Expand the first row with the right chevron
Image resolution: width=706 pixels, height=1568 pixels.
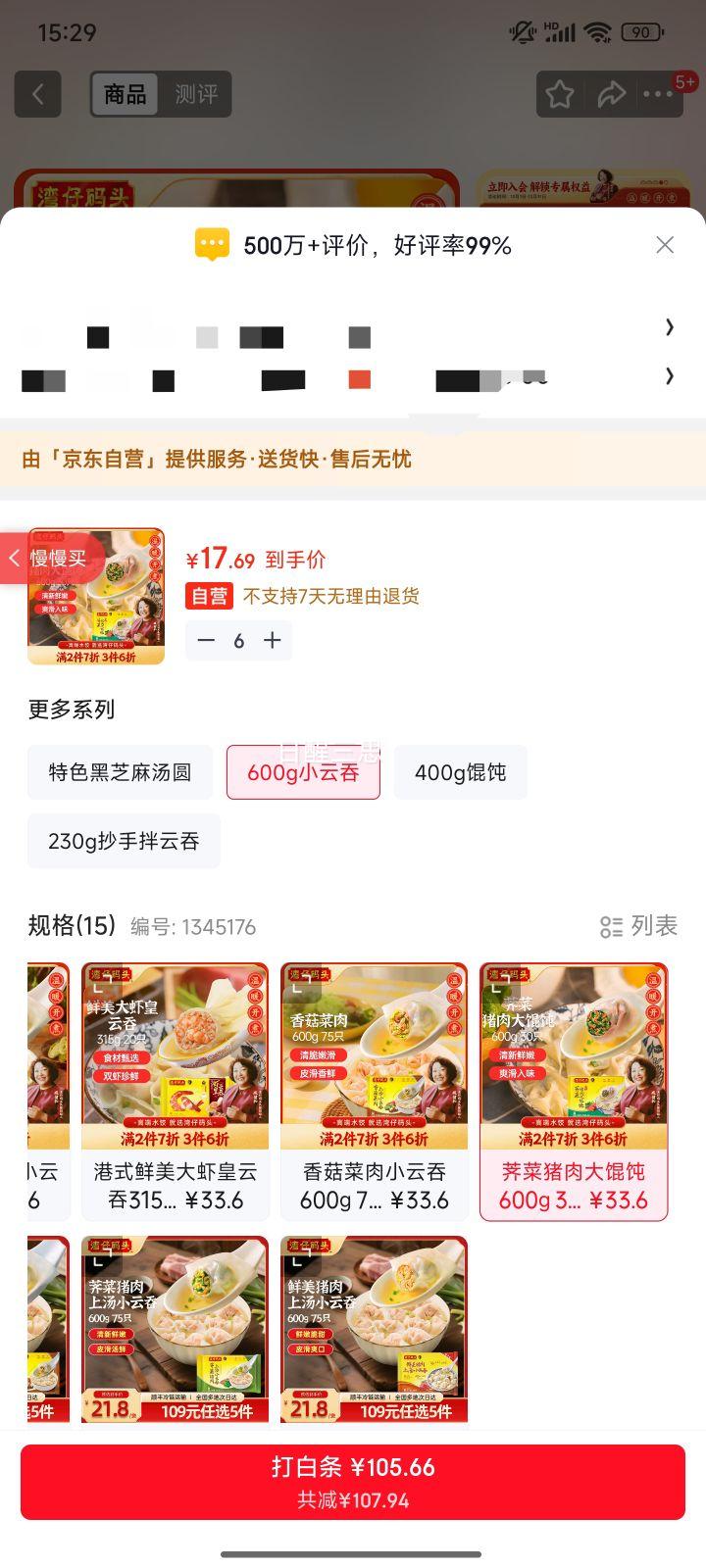pos(669,326)
